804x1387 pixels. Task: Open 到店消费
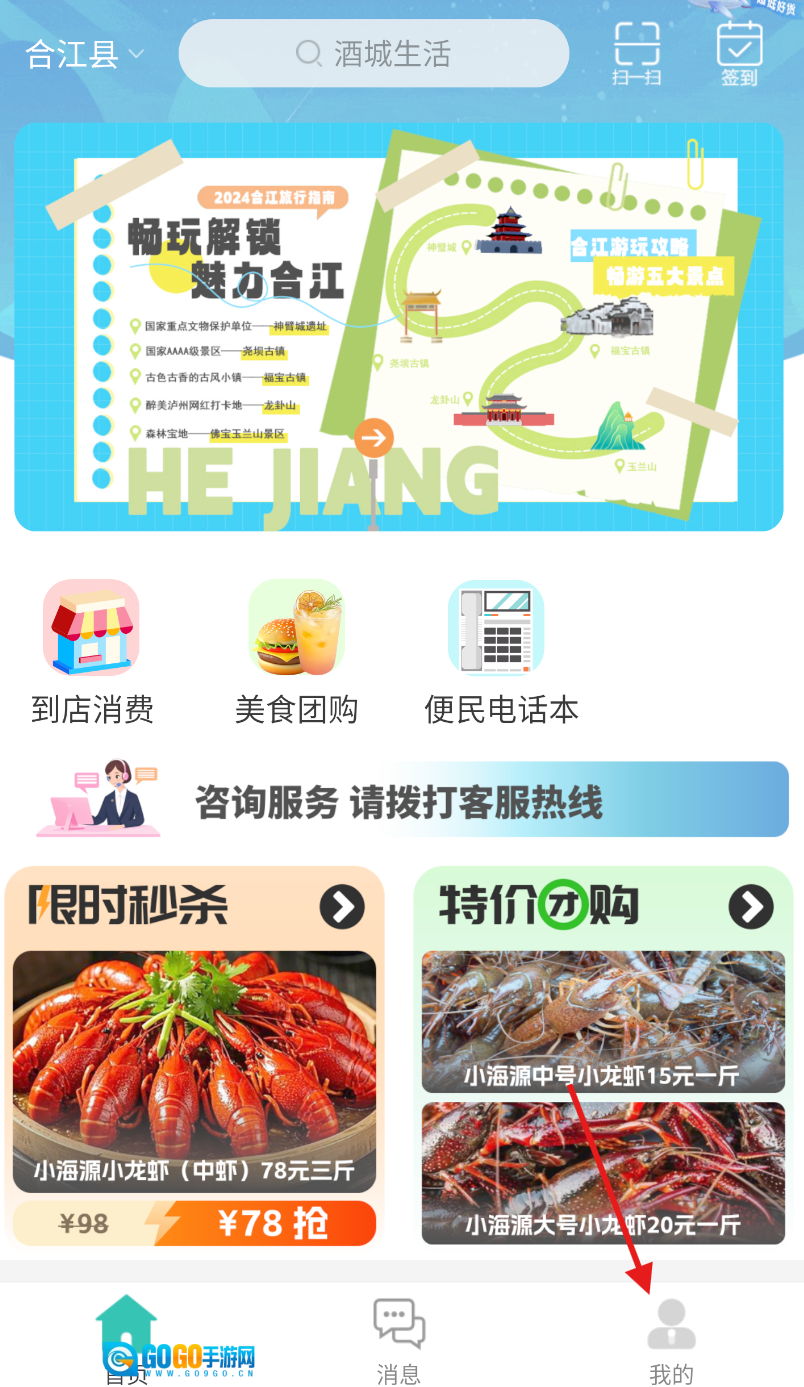pos(92,652)
